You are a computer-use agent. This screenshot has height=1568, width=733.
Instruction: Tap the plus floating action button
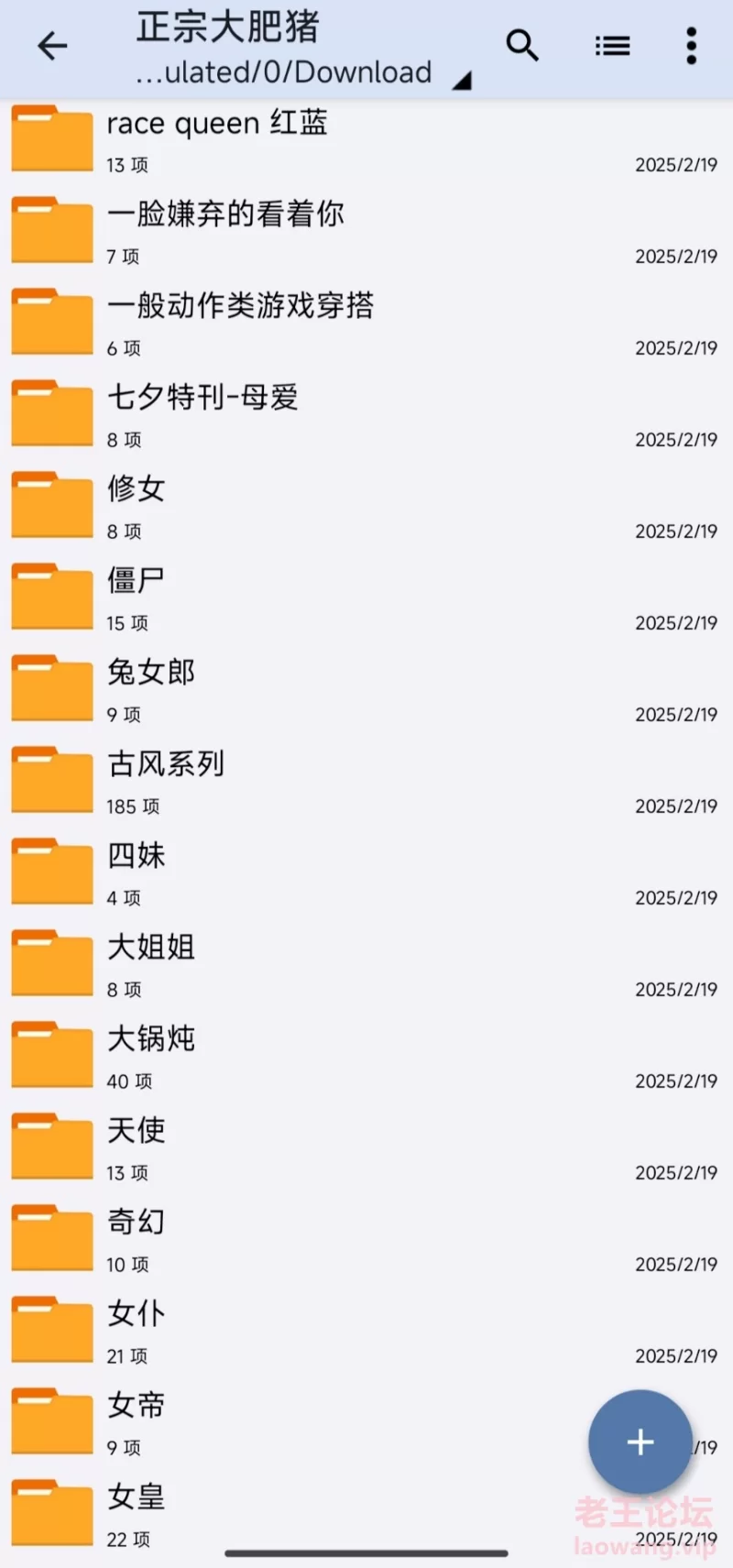click(x=640, y=1442)
